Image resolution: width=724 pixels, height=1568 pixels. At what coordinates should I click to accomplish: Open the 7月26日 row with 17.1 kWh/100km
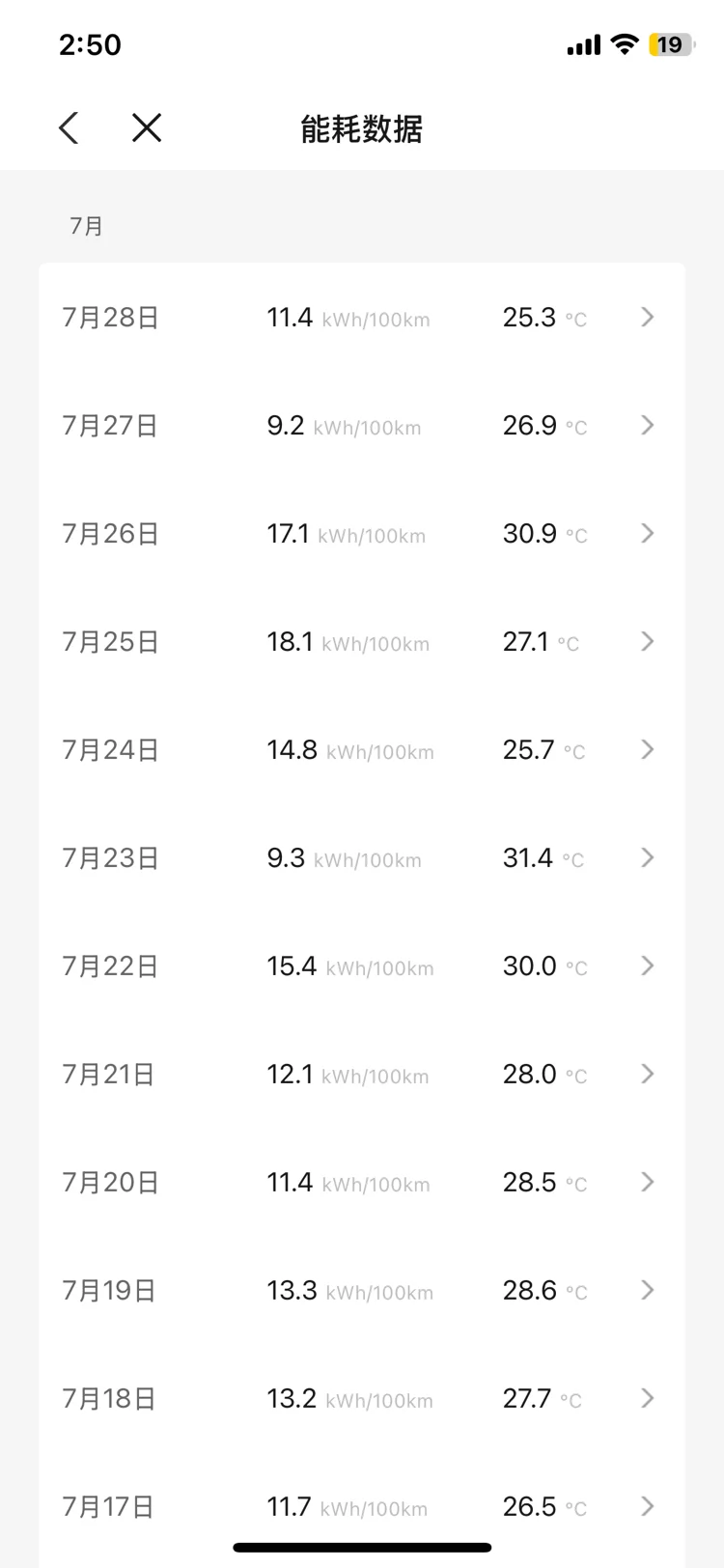362,534
